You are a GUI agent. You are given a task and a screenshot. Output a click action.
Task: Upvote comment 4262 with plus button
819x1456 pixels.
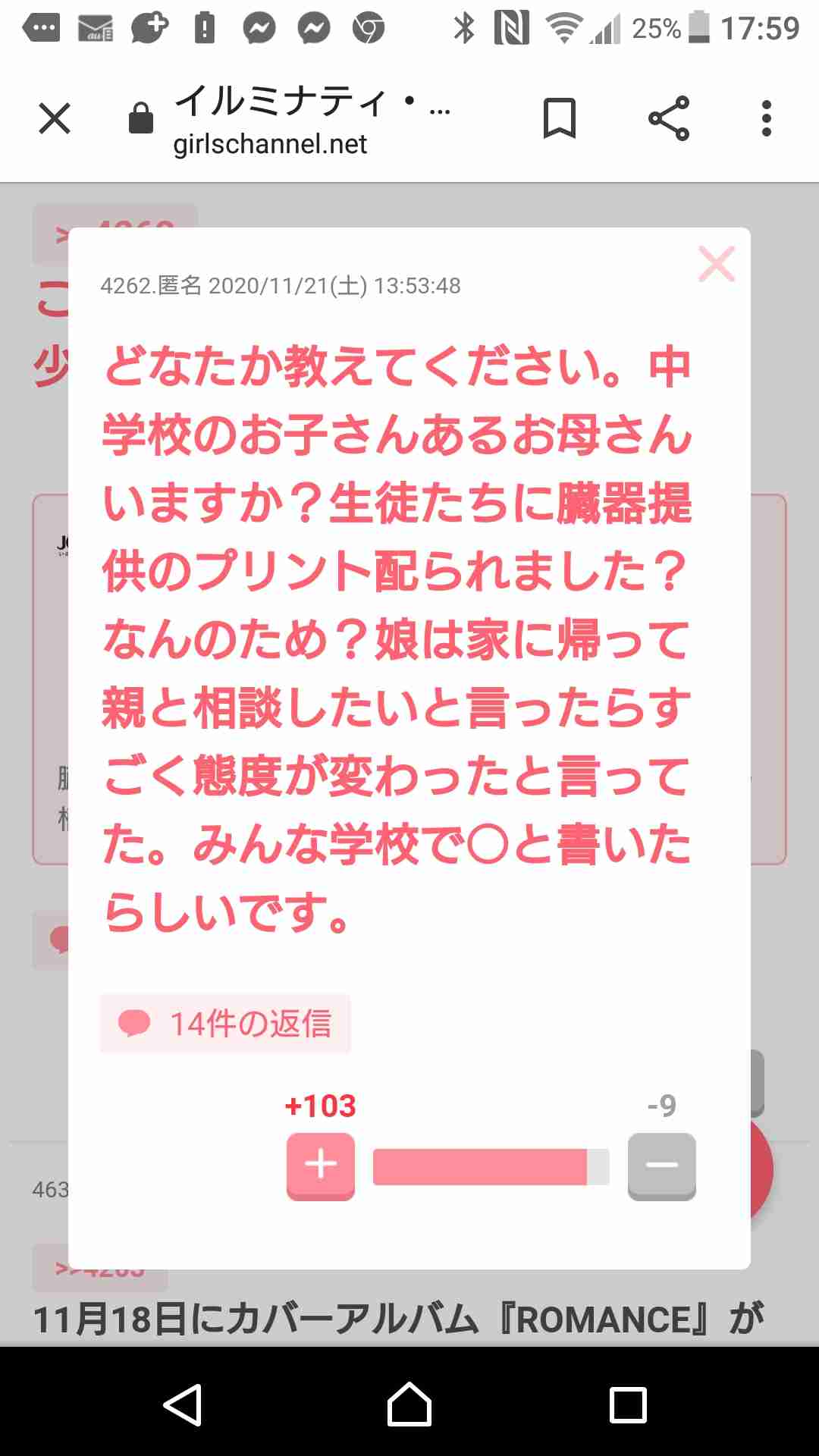[x=320, y=1165]
